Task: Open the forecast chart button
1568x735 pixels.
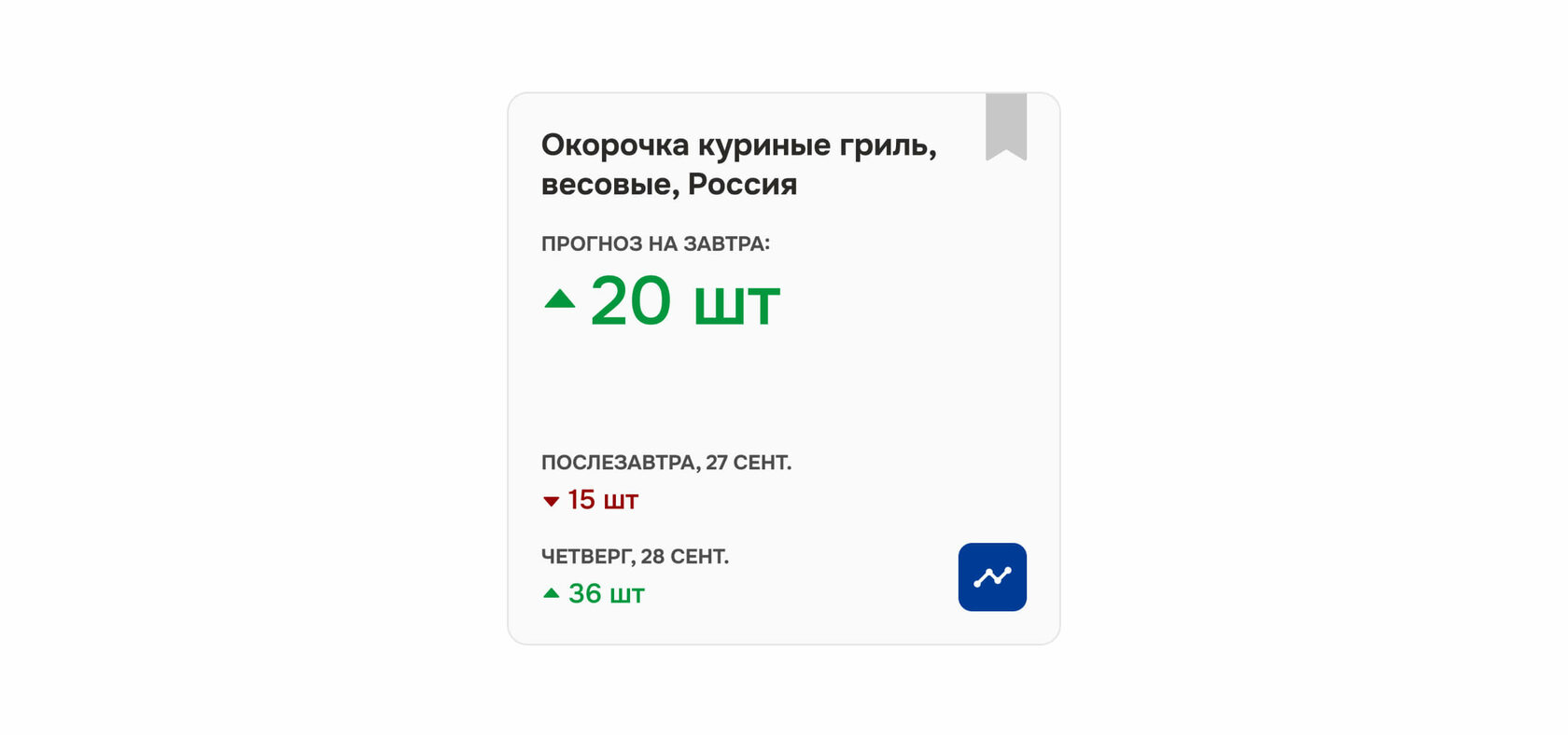Action: (992, 577)
